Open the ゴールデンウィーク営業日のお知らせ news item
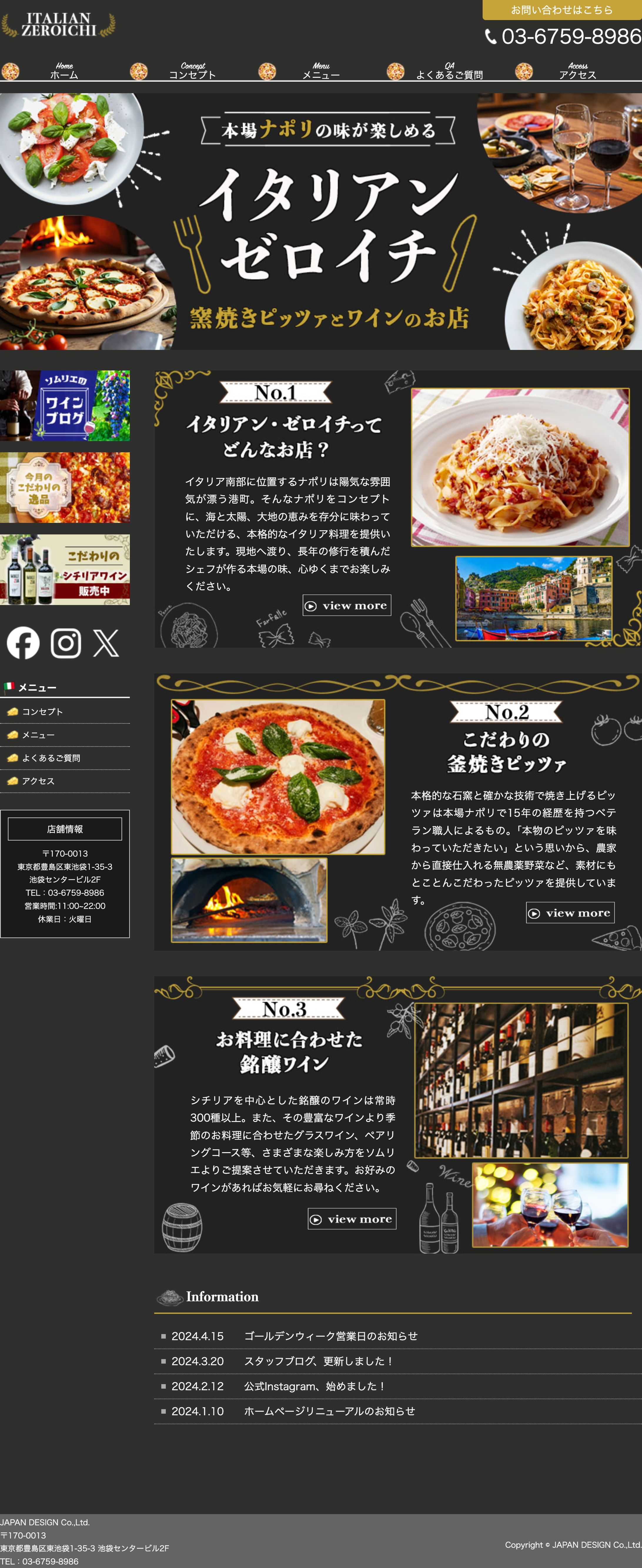The width and height of the screenshot is (642, 1568). pos(331,1336)
